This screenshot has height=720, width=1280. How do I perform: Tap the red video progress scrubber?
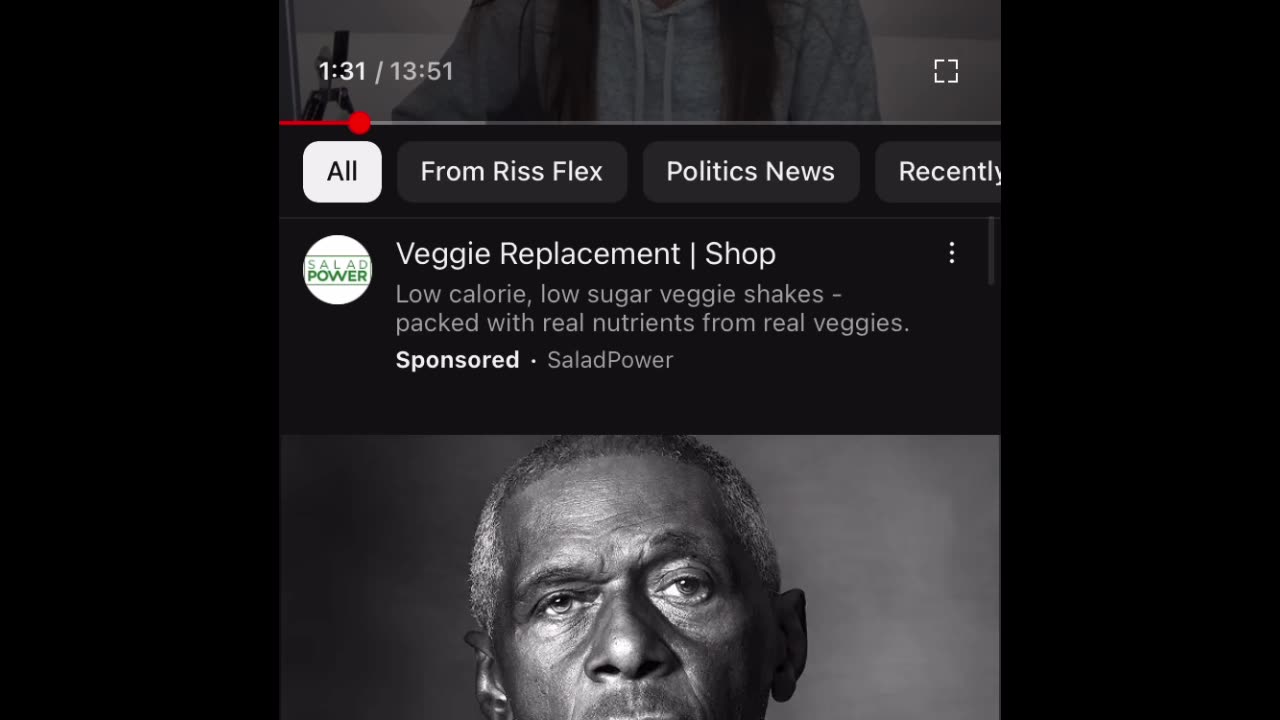[360, 123]
